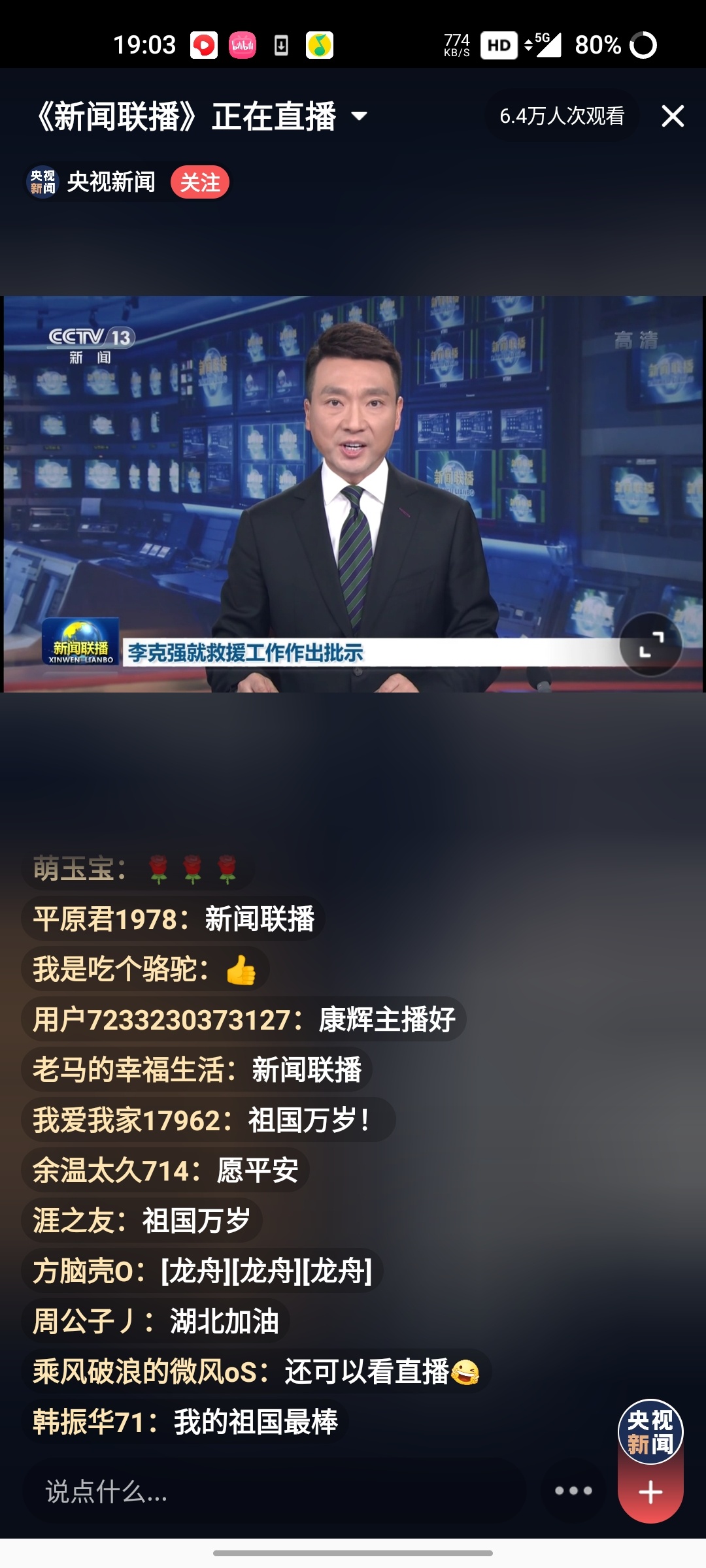Close the live stream page
This screenshot has width=706, height=1568.
pyautogui.click(x=672, y=116)
